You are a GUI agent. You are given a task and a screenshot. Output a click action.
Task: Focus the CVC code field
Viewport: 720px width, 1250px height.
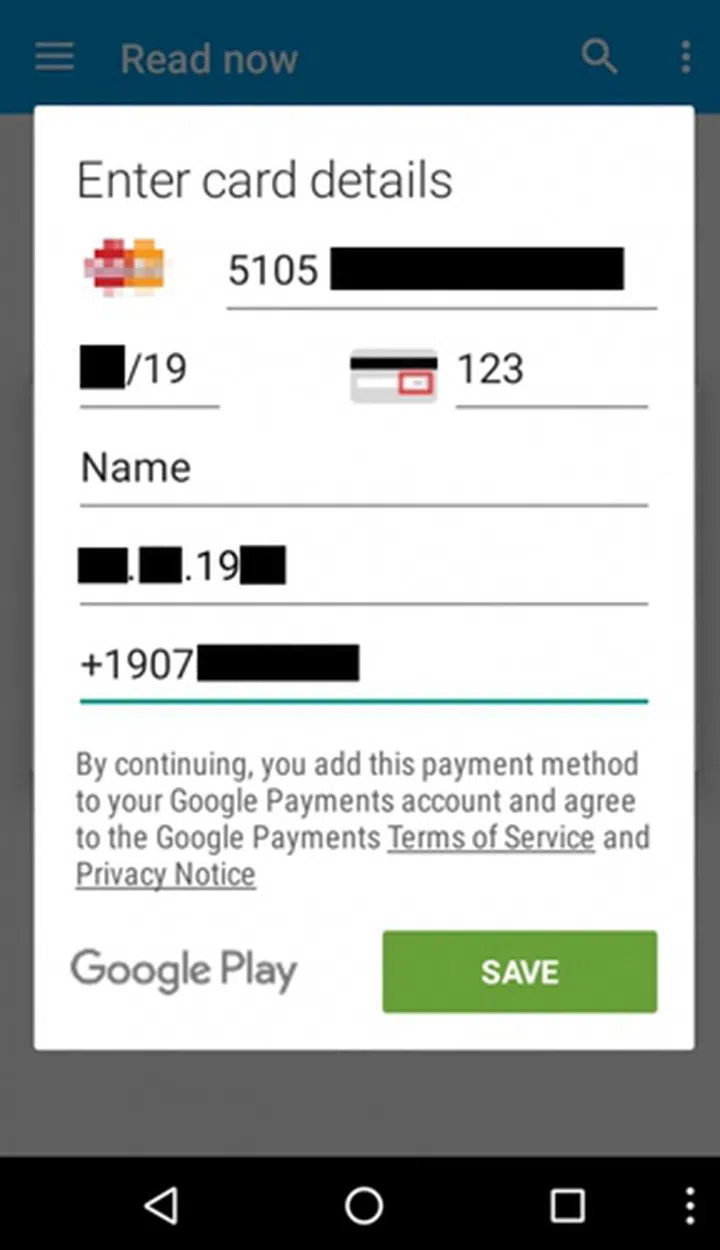tap(550, 370)
